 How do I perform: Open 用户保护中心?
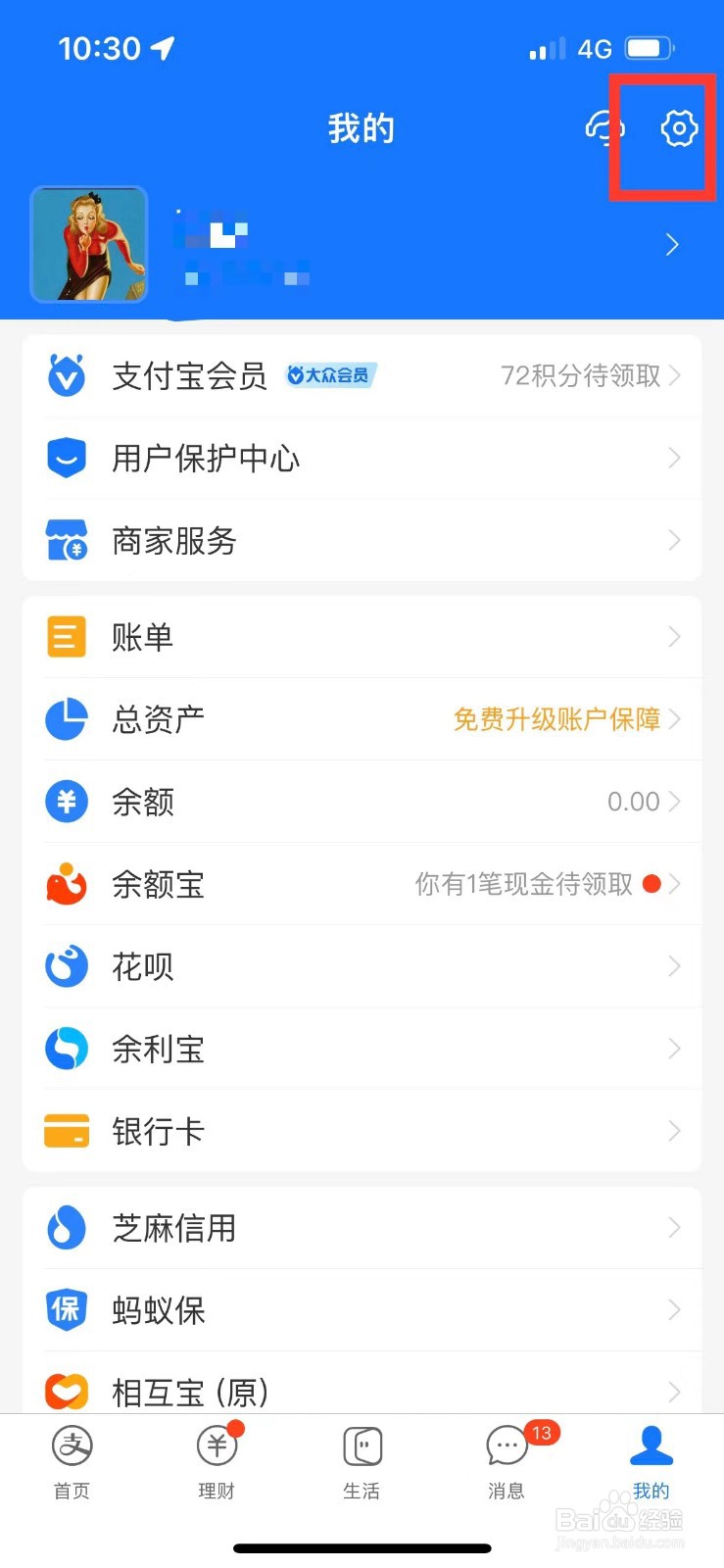[362, 459]
